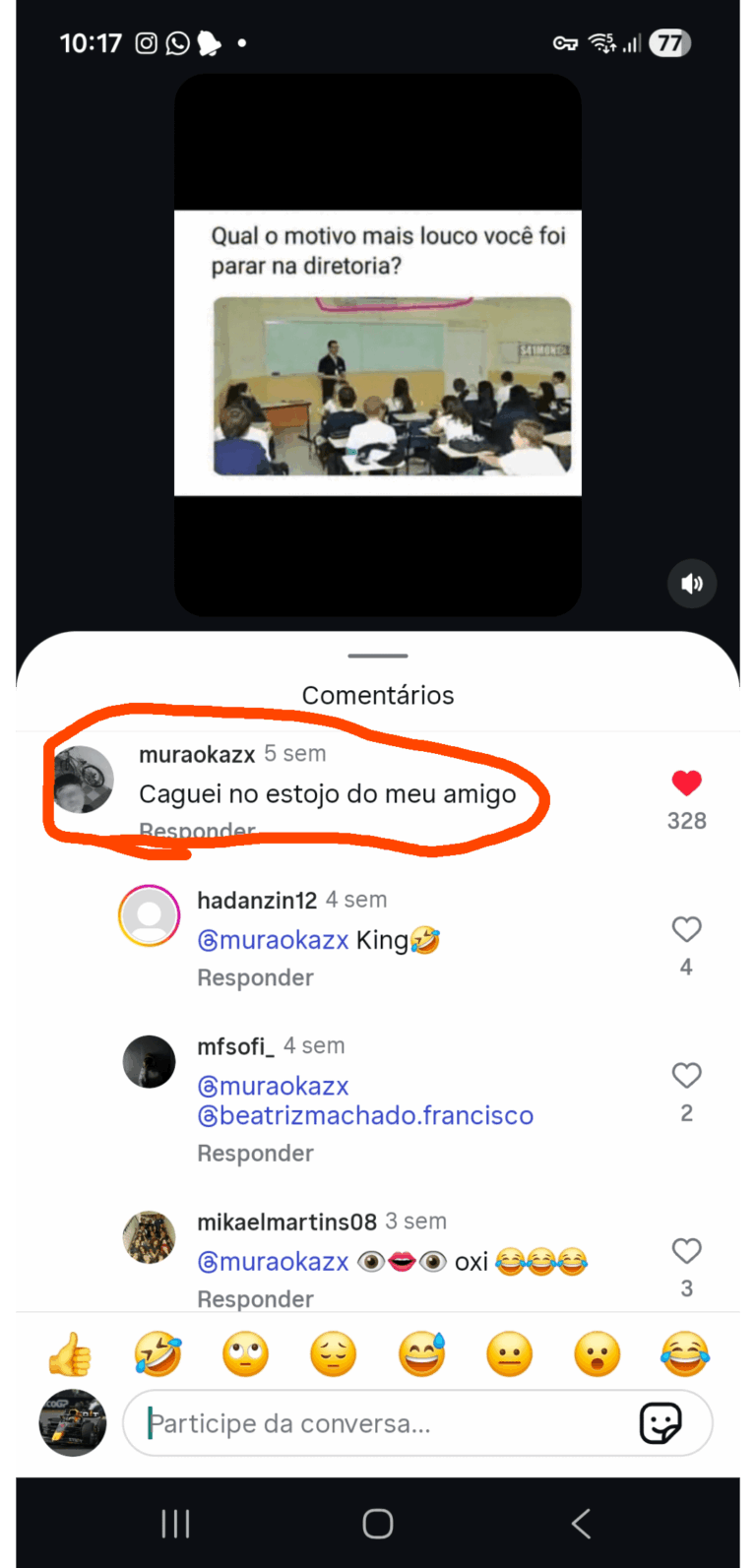The image size is (756, 1568).
Task: Like mikaelmartins08's reply
Action: [686, 1251]
